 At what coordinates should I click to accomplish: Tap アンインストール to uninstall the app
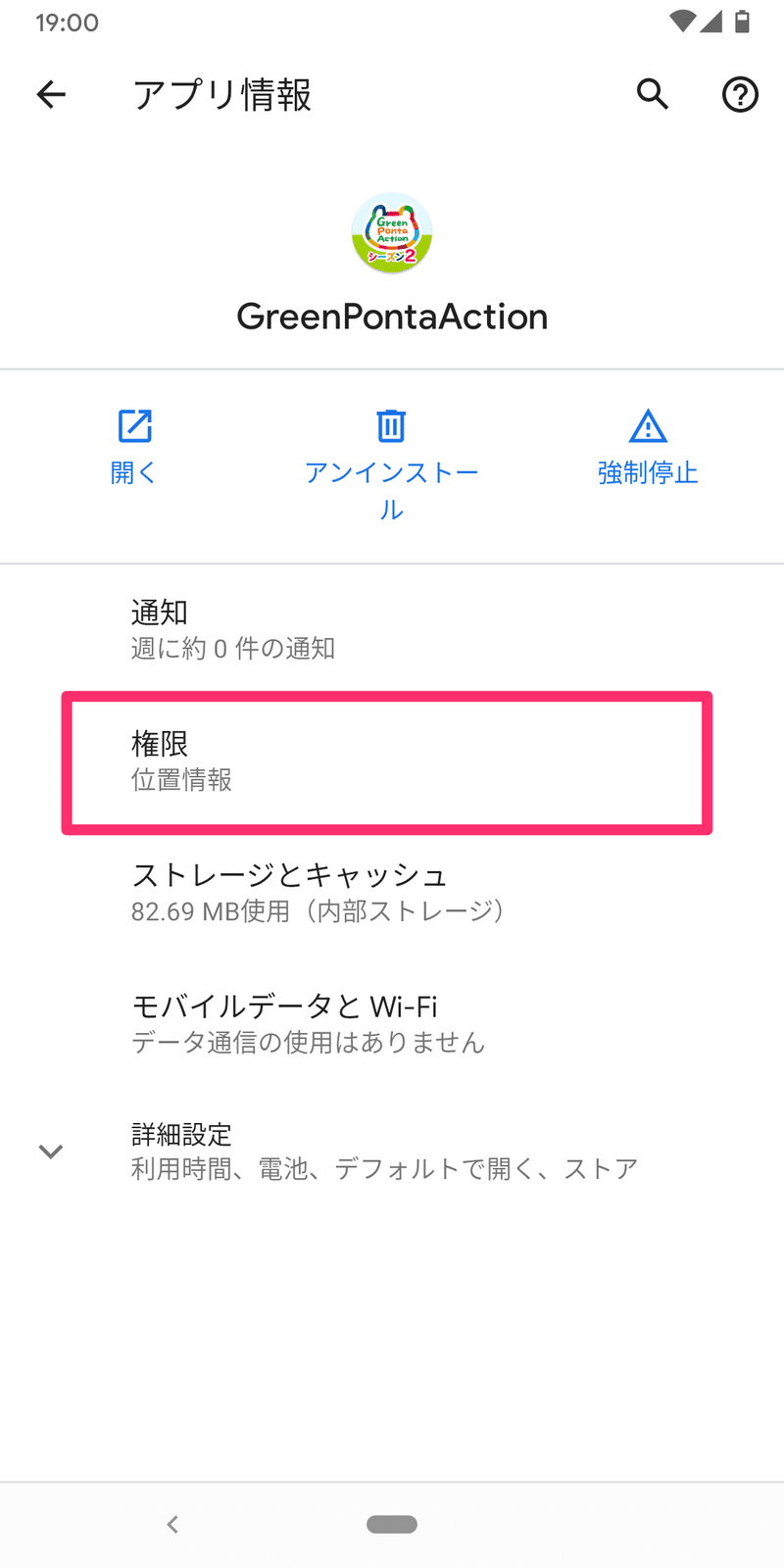point(391,466)
